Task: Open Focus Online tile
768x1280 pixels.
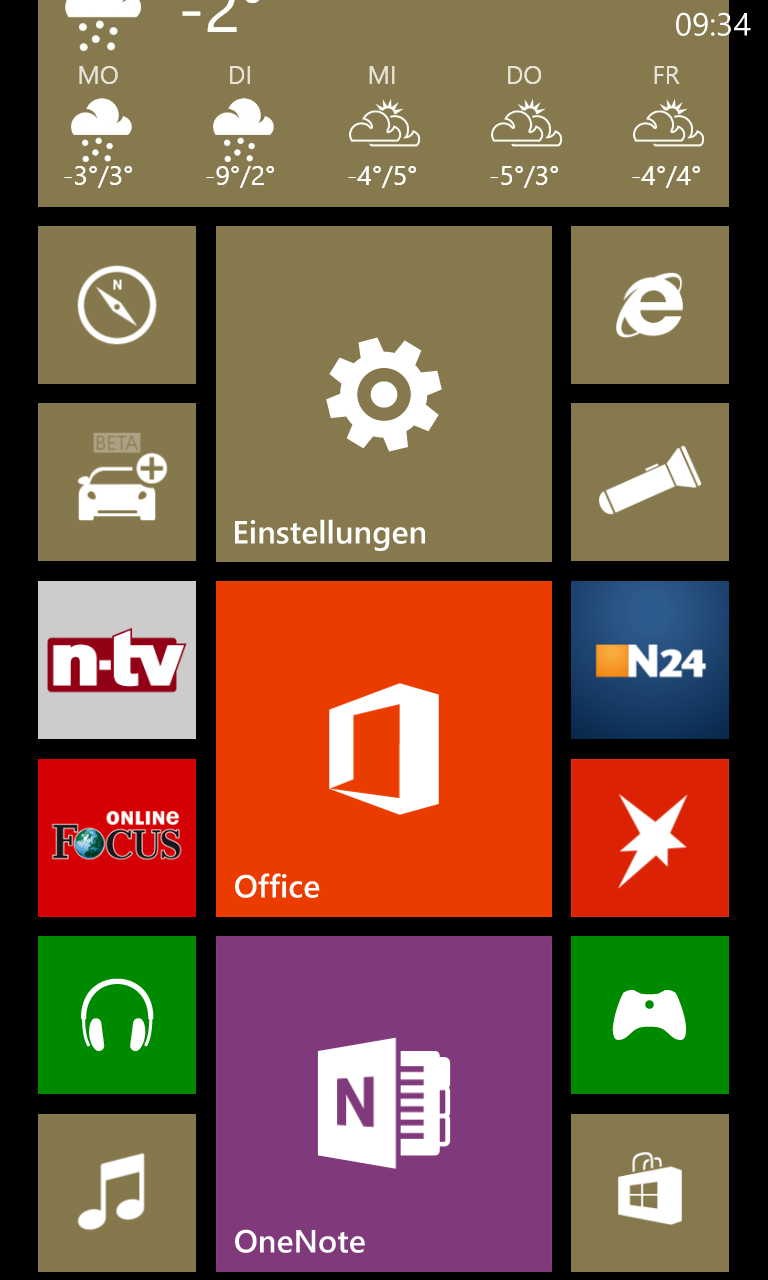Action: (117, 838)
